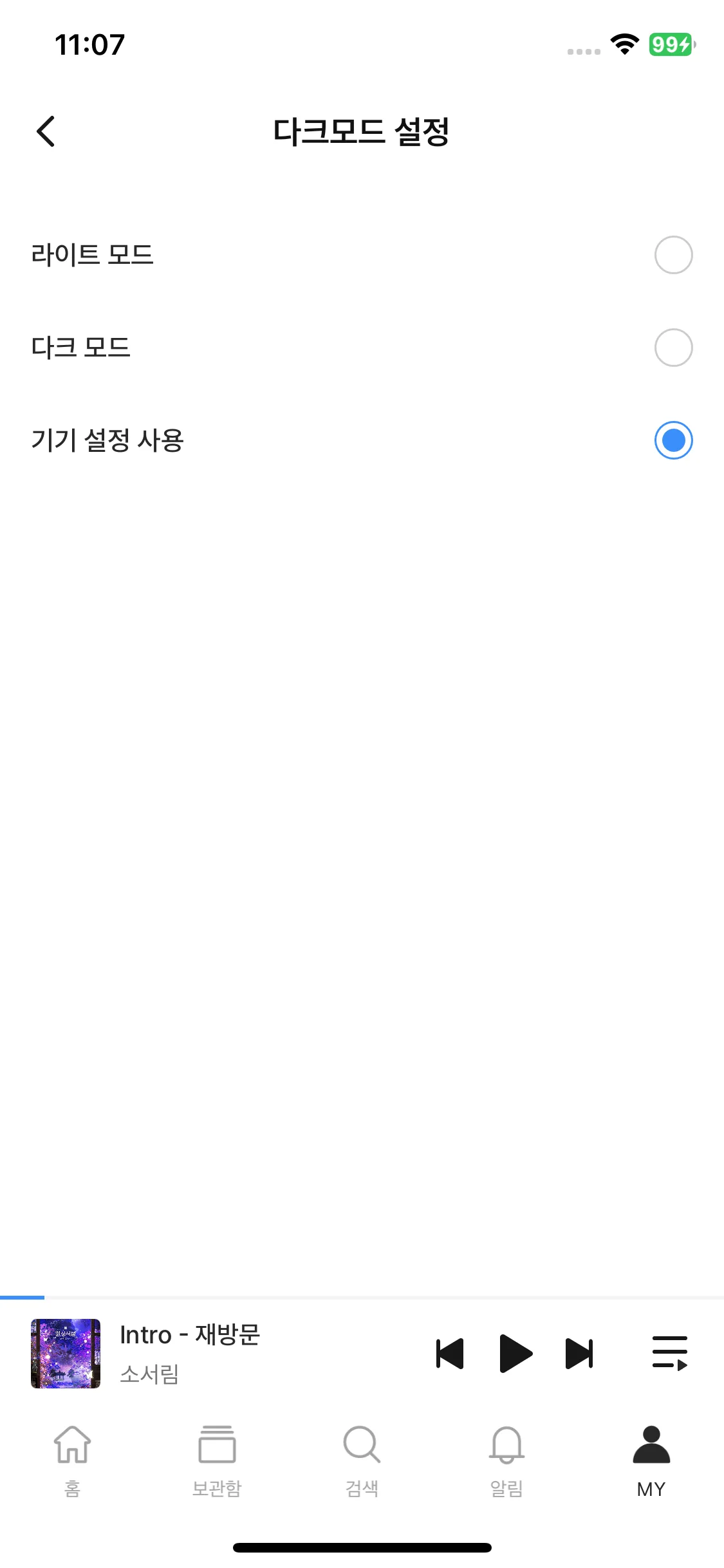Open the 알림 tab
724x1568 pixels.
506,1459
